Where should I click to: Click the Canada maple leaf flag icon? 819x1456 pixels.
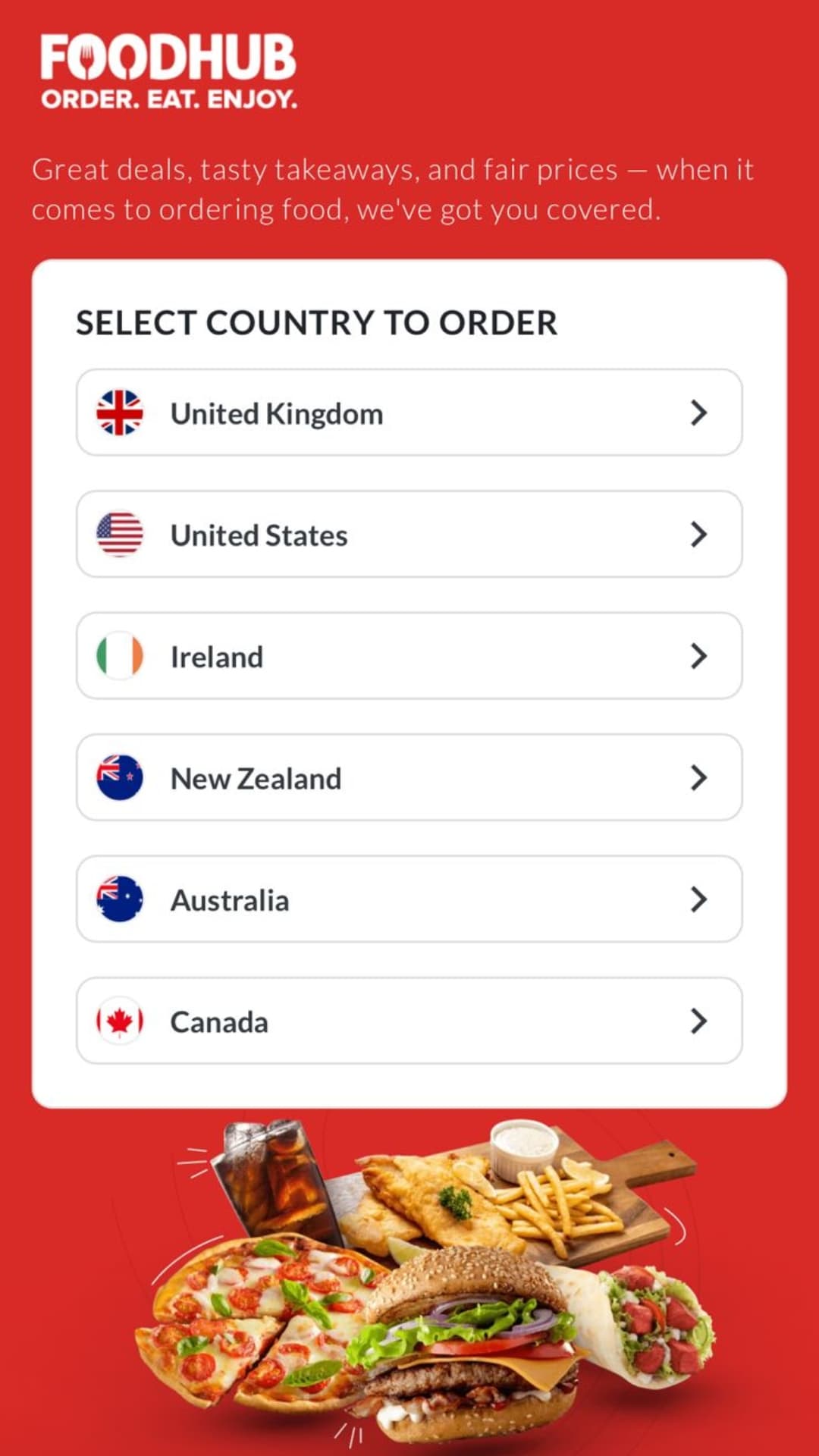point(121,1021)
